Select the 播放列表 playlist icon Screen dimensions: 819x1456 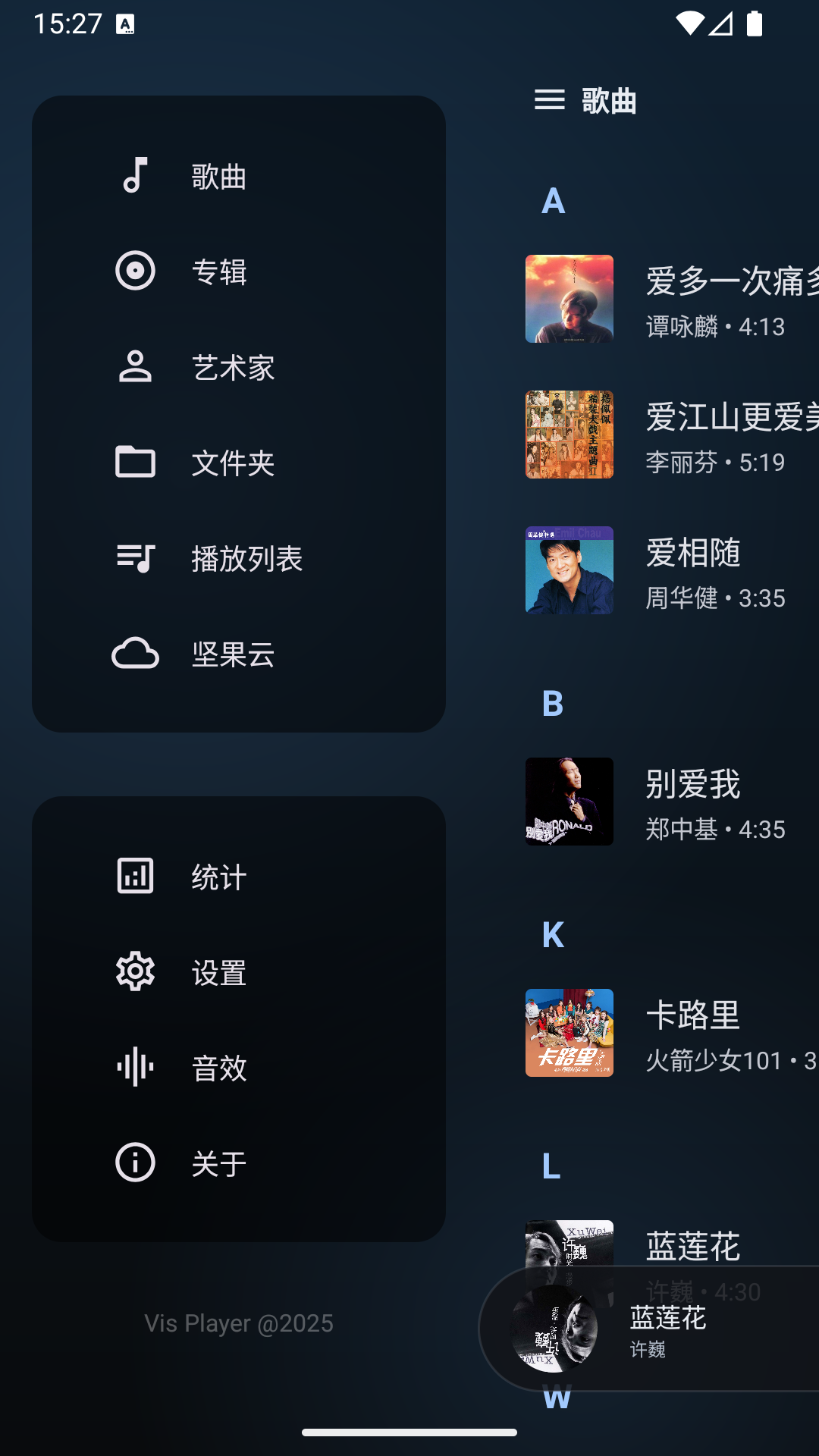click(135, 559)
